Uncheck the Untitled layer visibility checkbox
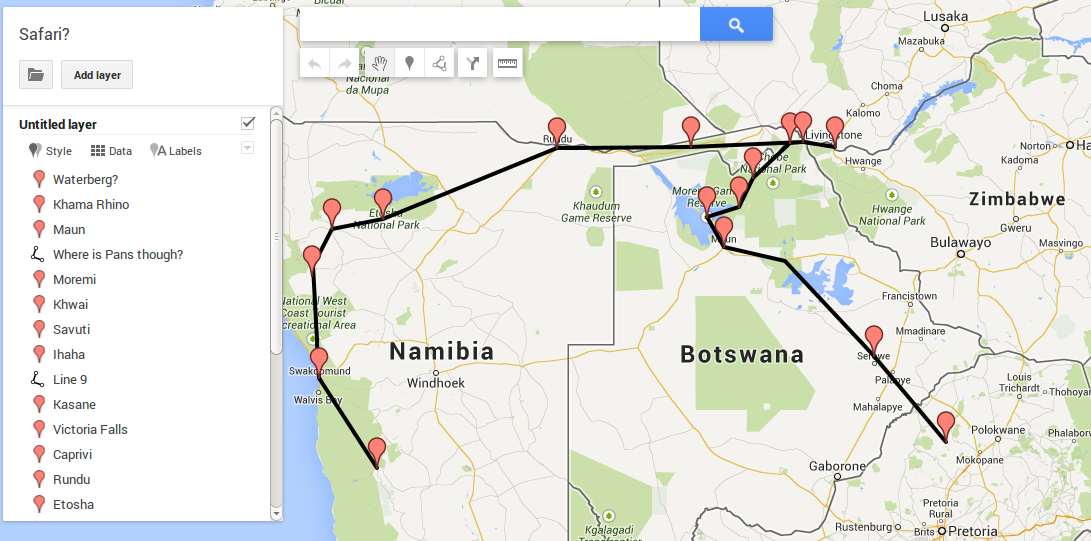 [x=248, y=123]
